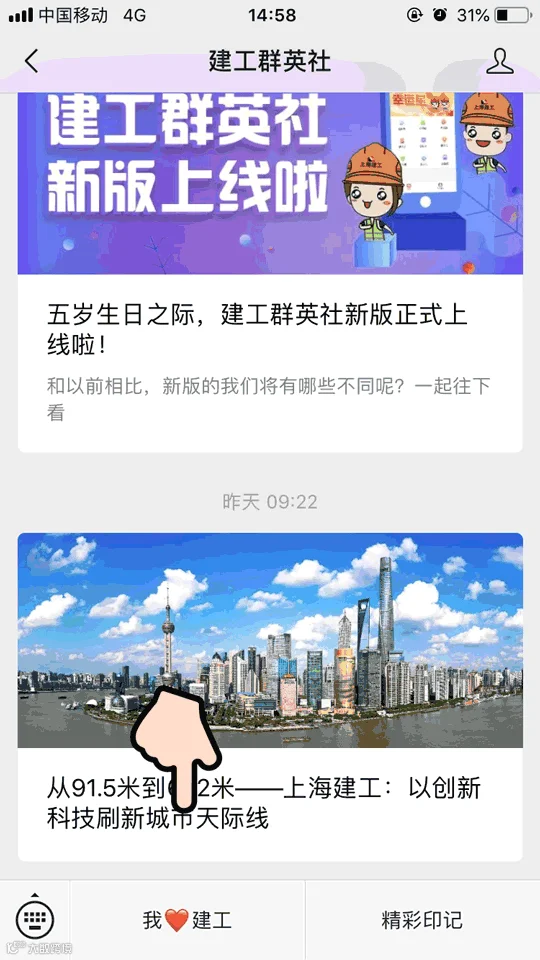
Task: Switch to keyboard input mode
Action: tap(35, 919)
